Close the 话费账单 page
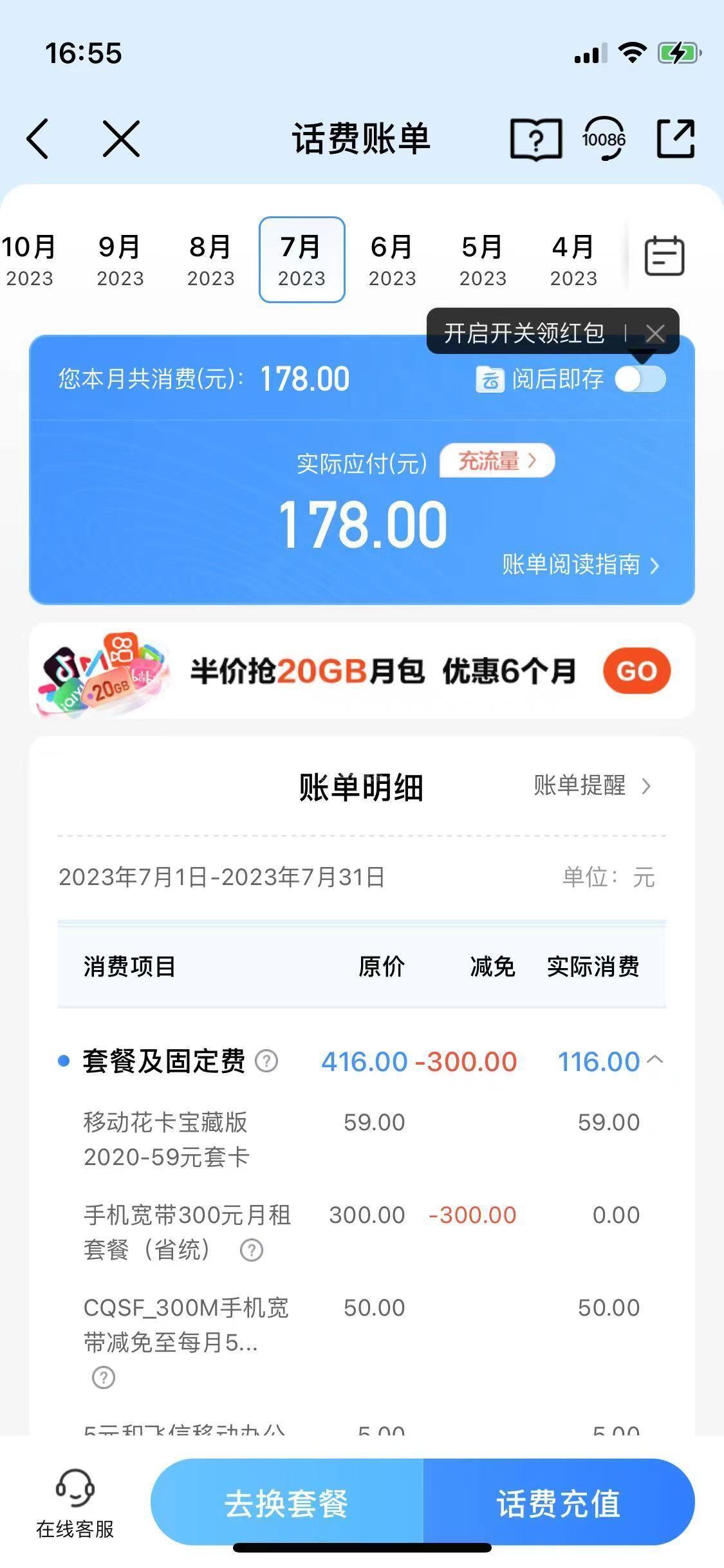 (x=121, y=138)
